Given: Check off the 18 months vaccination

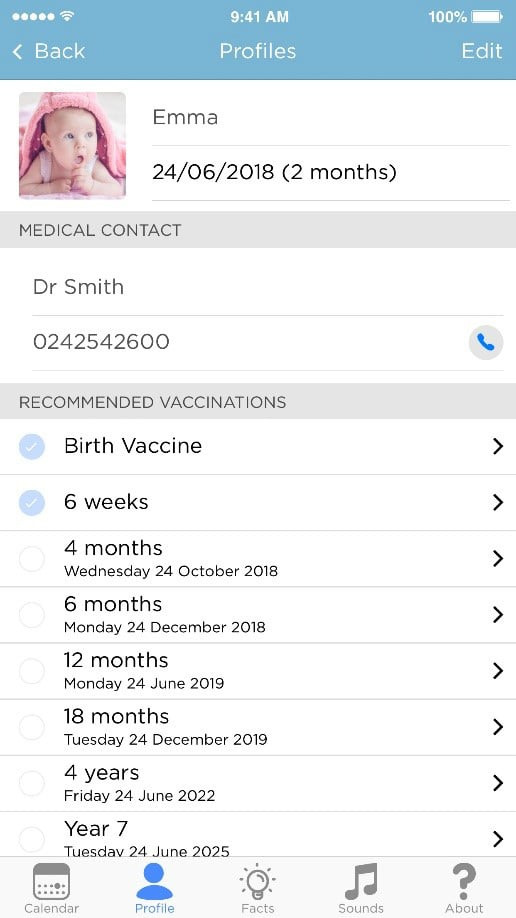Looking at the screenshot, I should 32,727.
